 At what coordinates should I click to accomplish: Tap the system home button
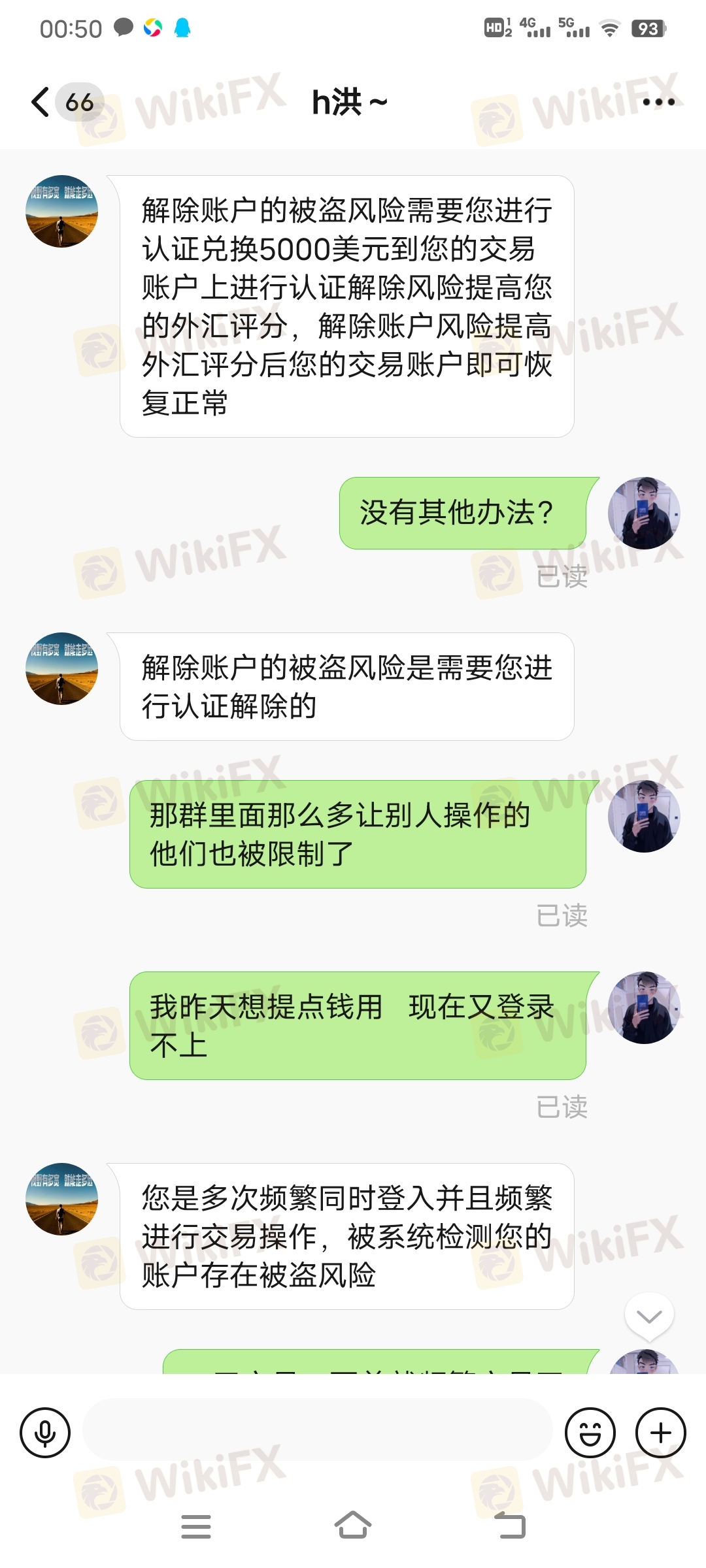coord(353,1526)
